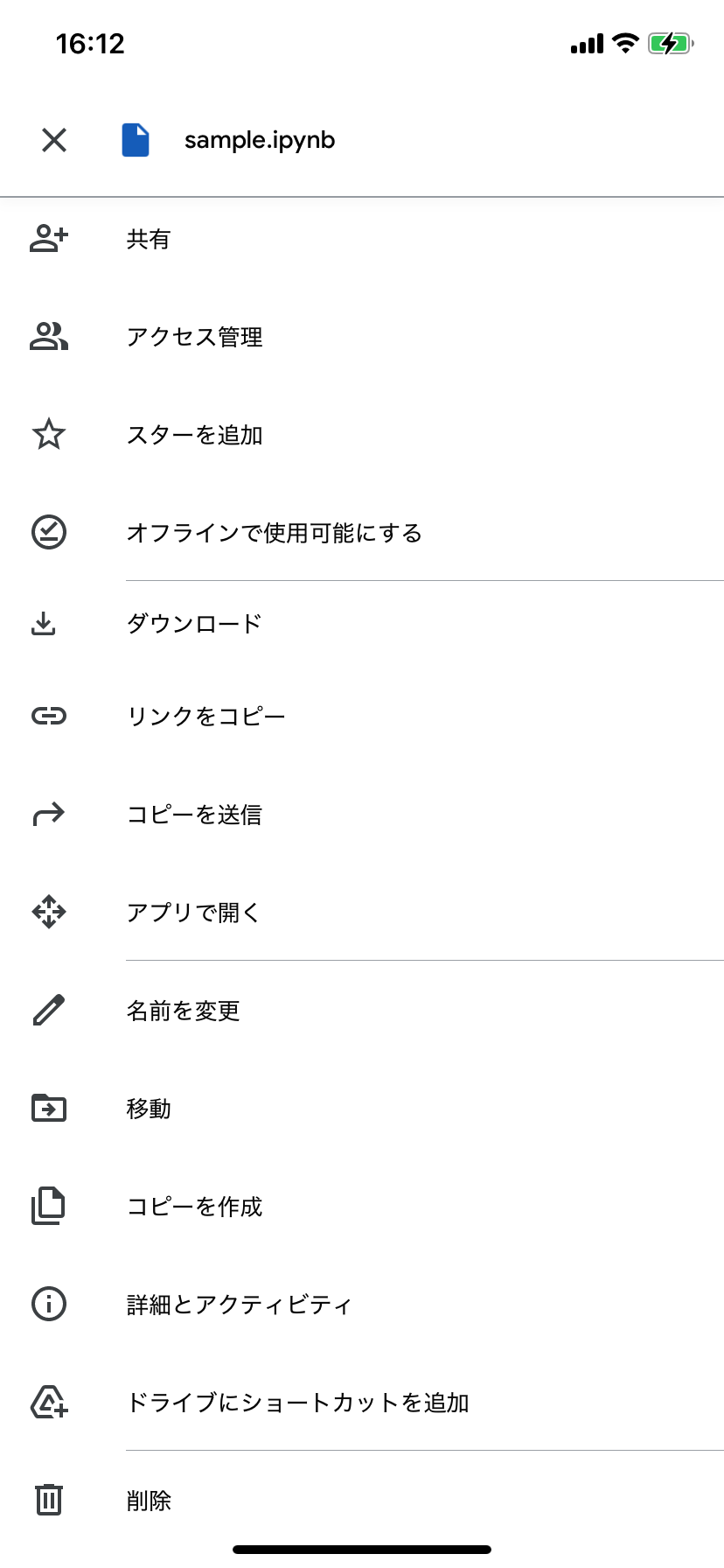Click the close X button
Viewport: 724px width, 1568px height.
click(53, 140)
